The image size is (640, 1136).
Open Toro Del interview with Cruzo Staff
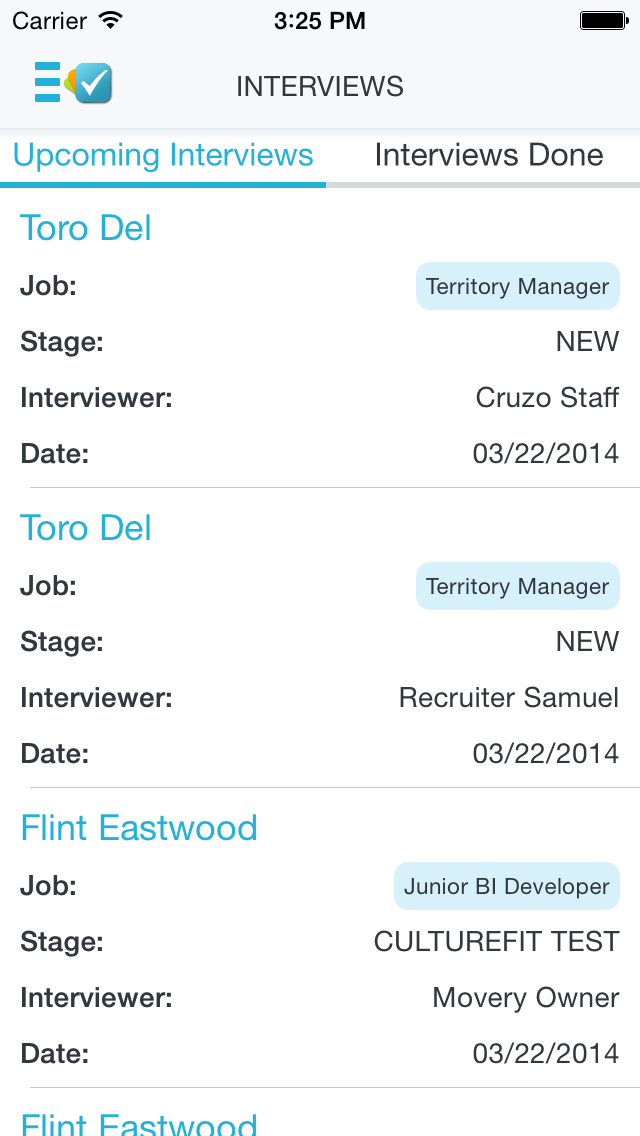click(86, 229)
